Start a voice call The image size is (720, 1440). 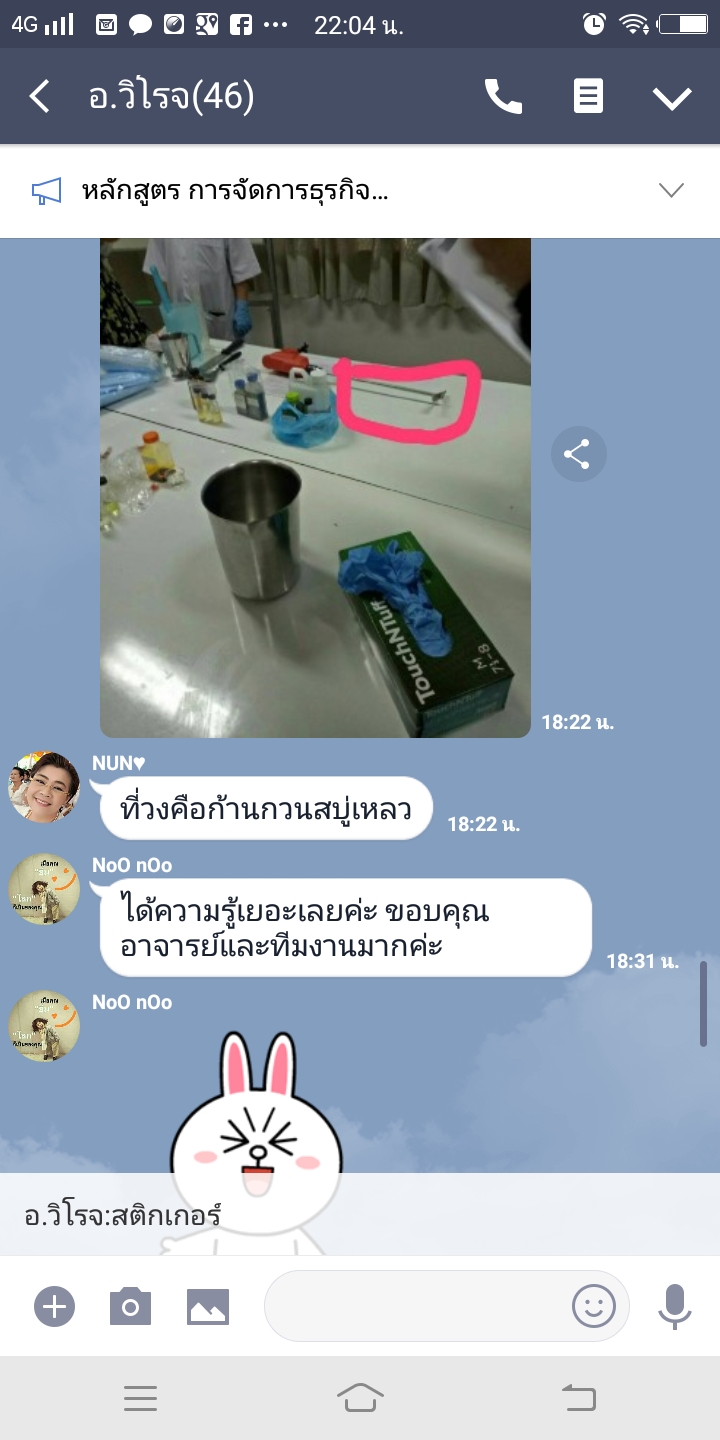point(503,97)
